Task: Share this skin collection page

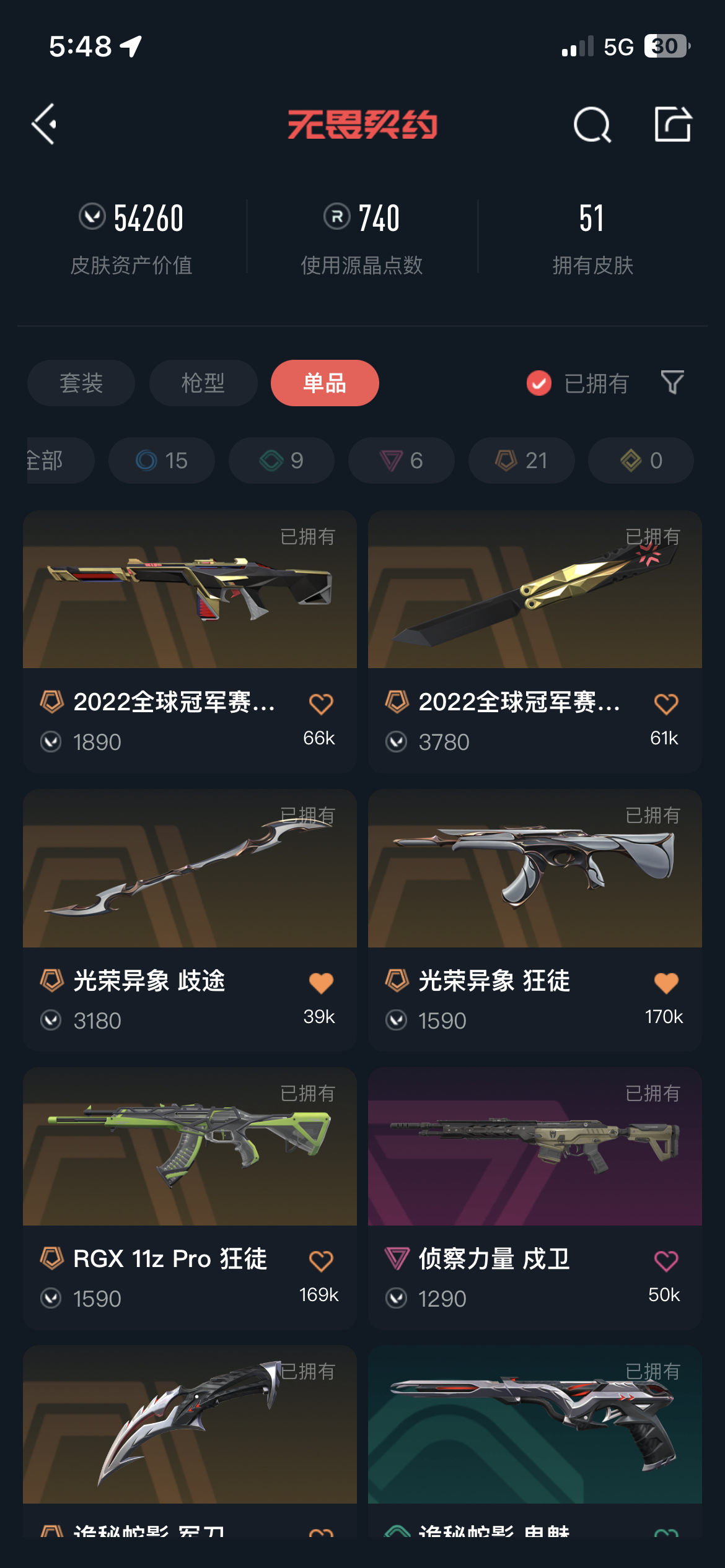Action: [x=673, y=124]
